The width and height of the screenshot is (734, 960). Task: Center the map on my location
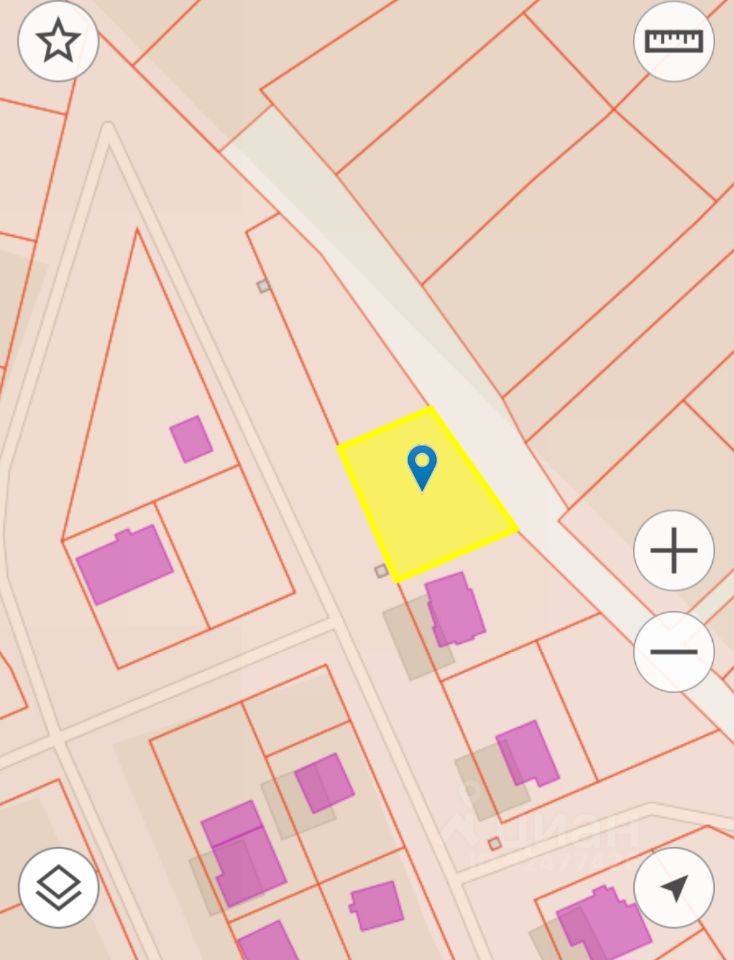click(x=674, y=887)
